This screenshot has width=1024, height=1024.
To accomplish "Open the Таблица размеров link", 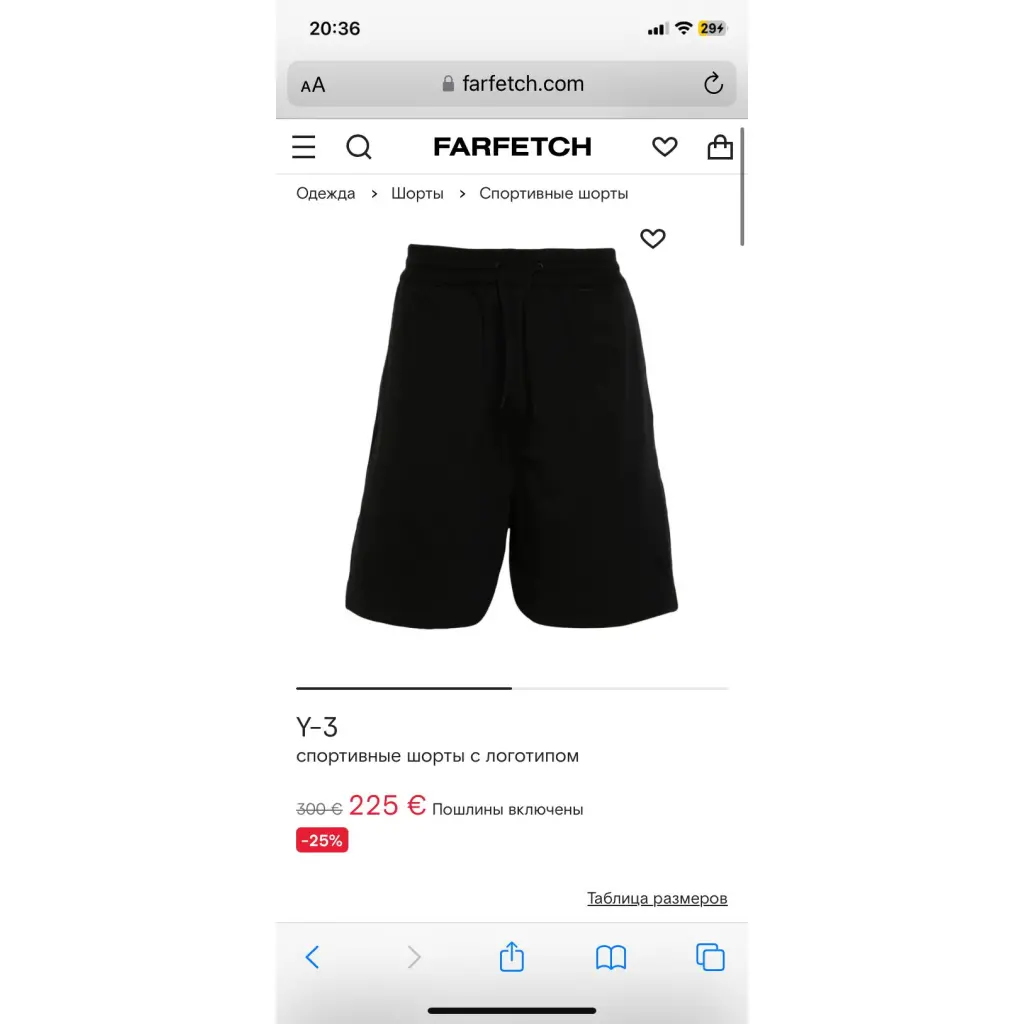I will (x=657, y=898).
